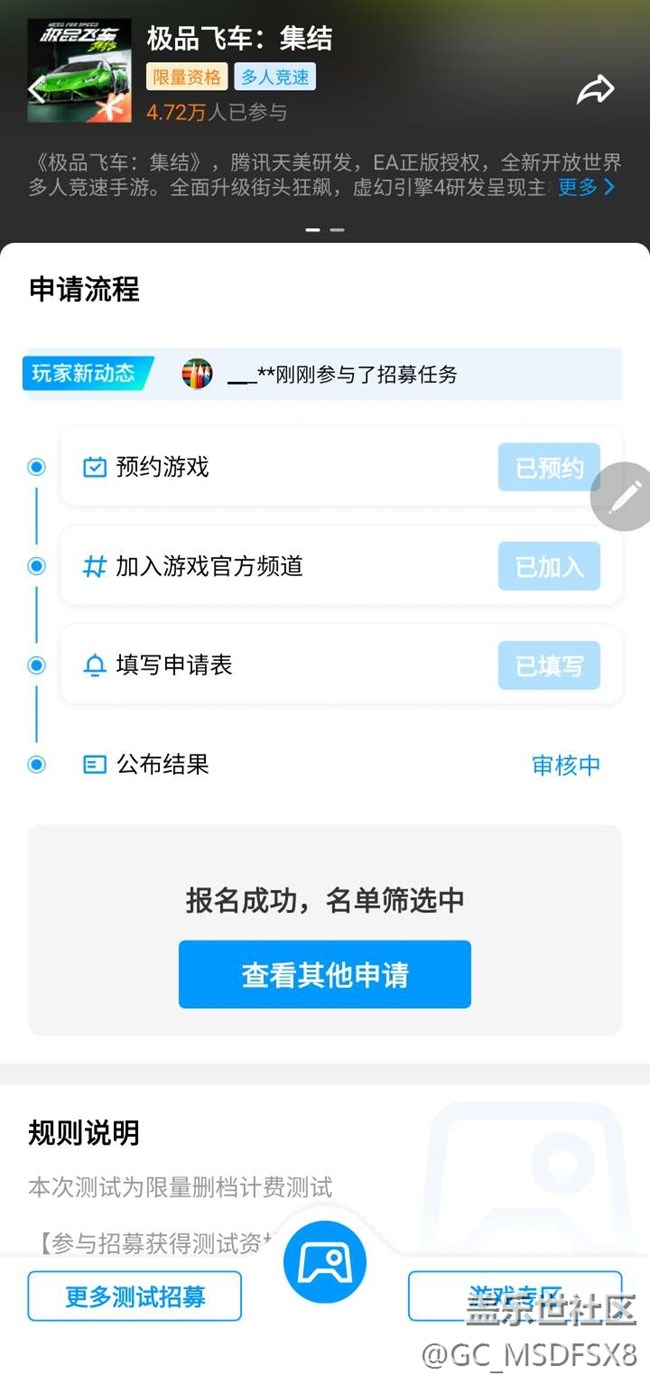Tap the center gamepad floating button

point(324,1261)
